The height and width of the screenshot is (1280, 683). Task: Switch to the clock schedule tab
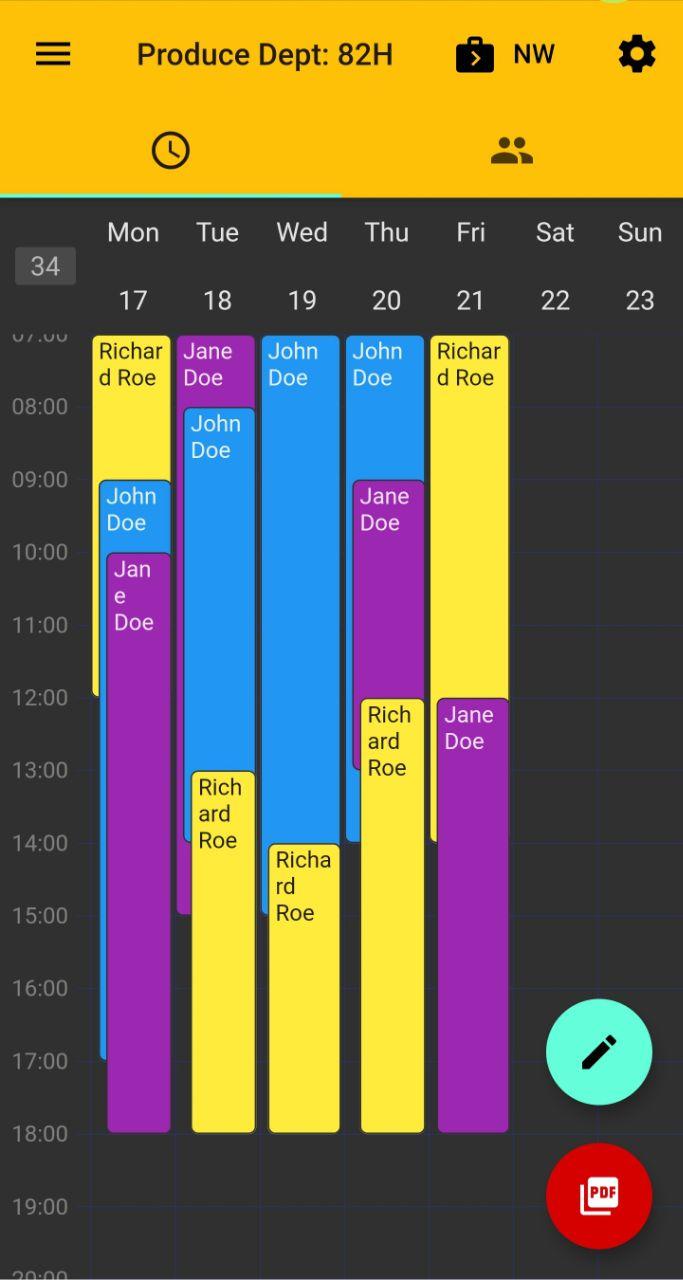171,150
